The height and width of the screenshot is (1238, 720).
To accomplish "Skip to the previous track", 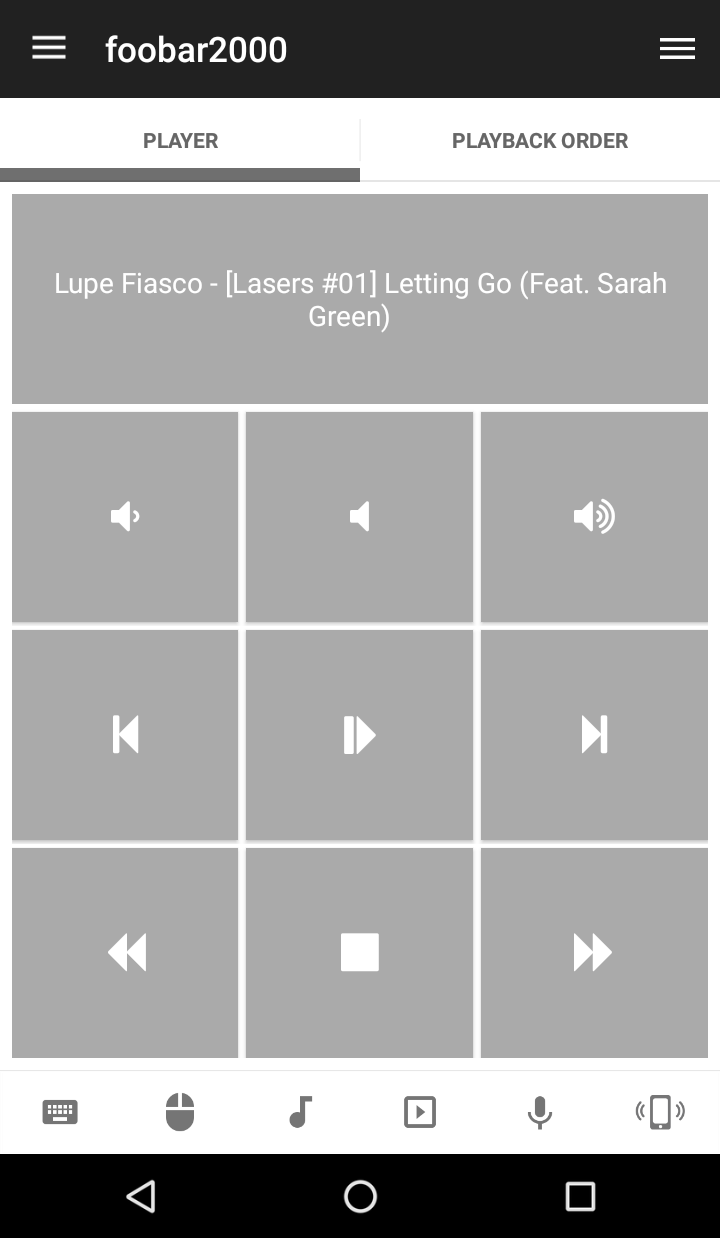I will [x=125, y=735].
